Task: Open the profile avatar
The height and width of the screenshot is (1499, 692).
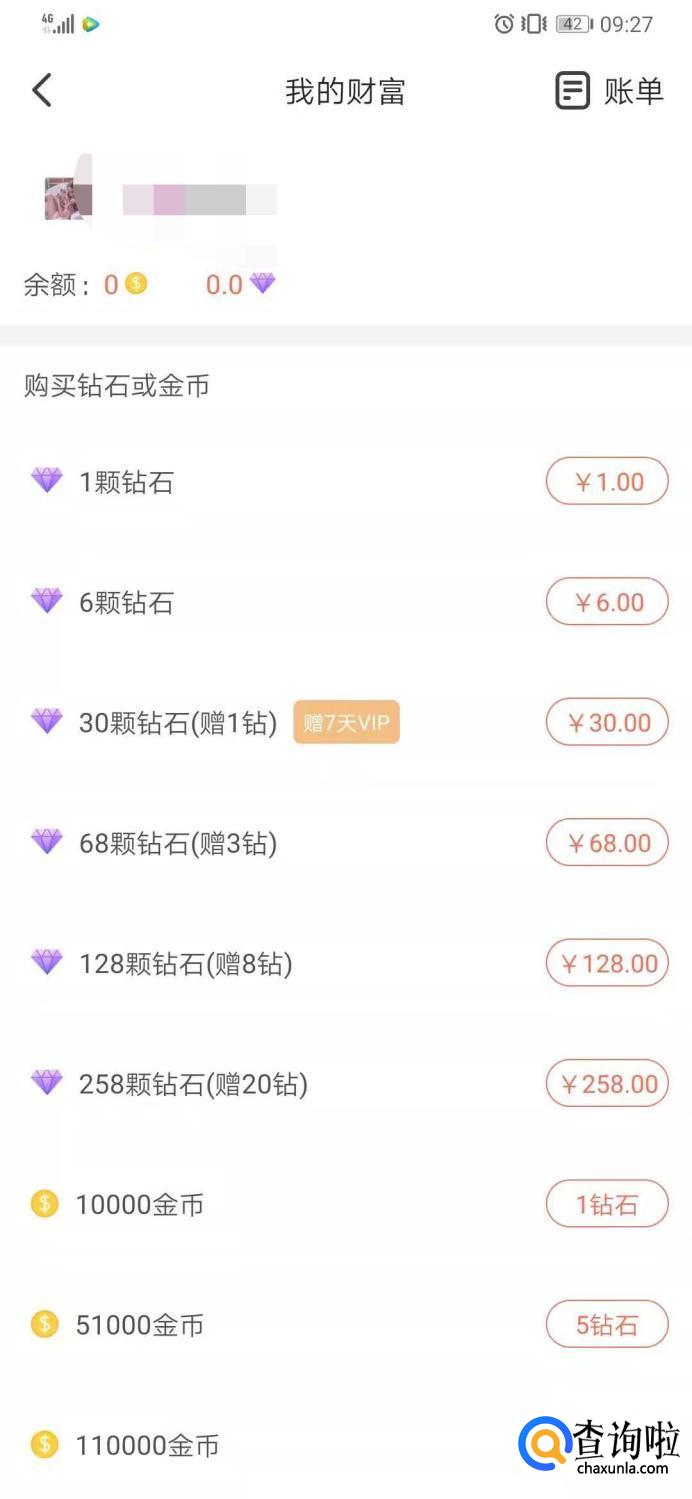Action: (68, 199)
